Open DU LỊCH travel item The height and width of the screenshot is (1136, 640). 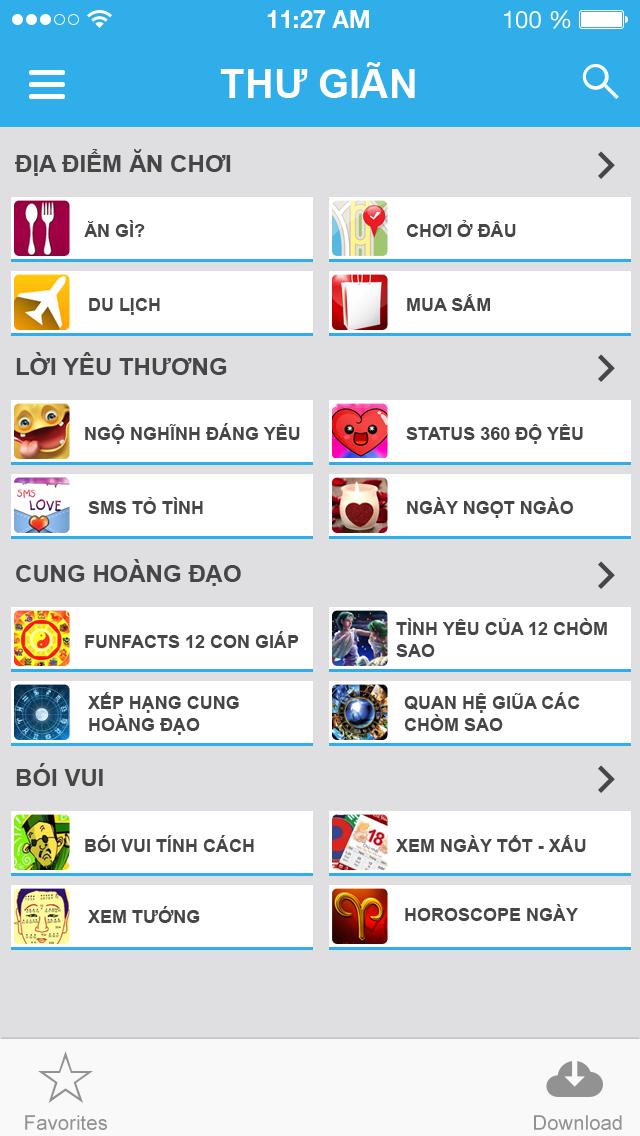click(x=162, y=304)
